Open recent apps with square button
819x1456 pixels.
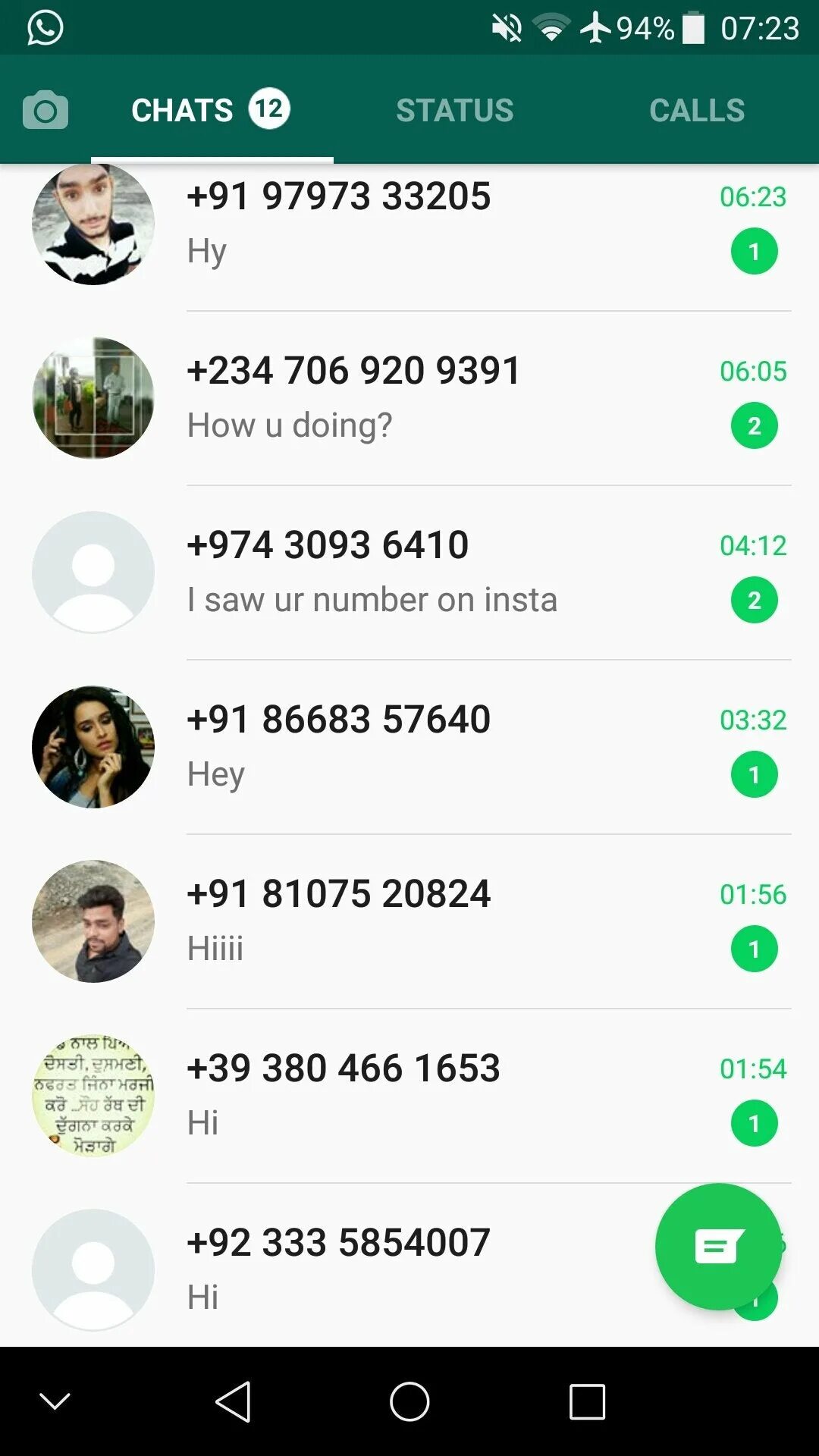pos(587,1401)
